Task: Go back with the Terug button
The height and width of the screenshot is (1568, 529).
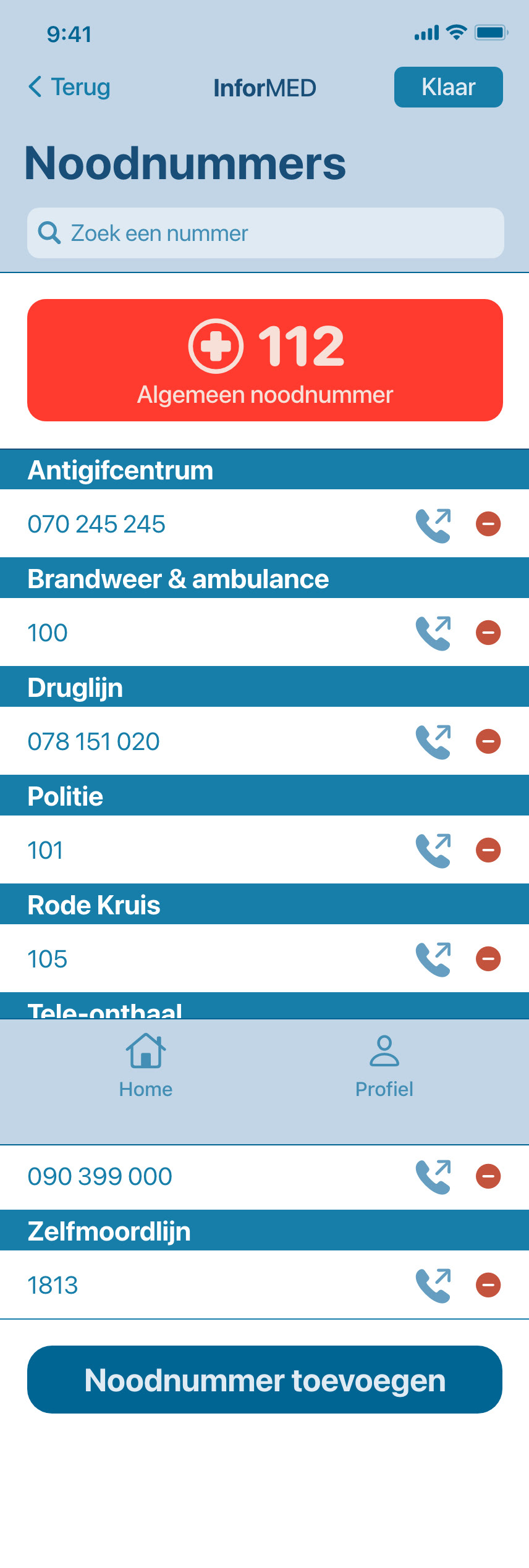Action: pyautogui.click(x=69, y=87)
